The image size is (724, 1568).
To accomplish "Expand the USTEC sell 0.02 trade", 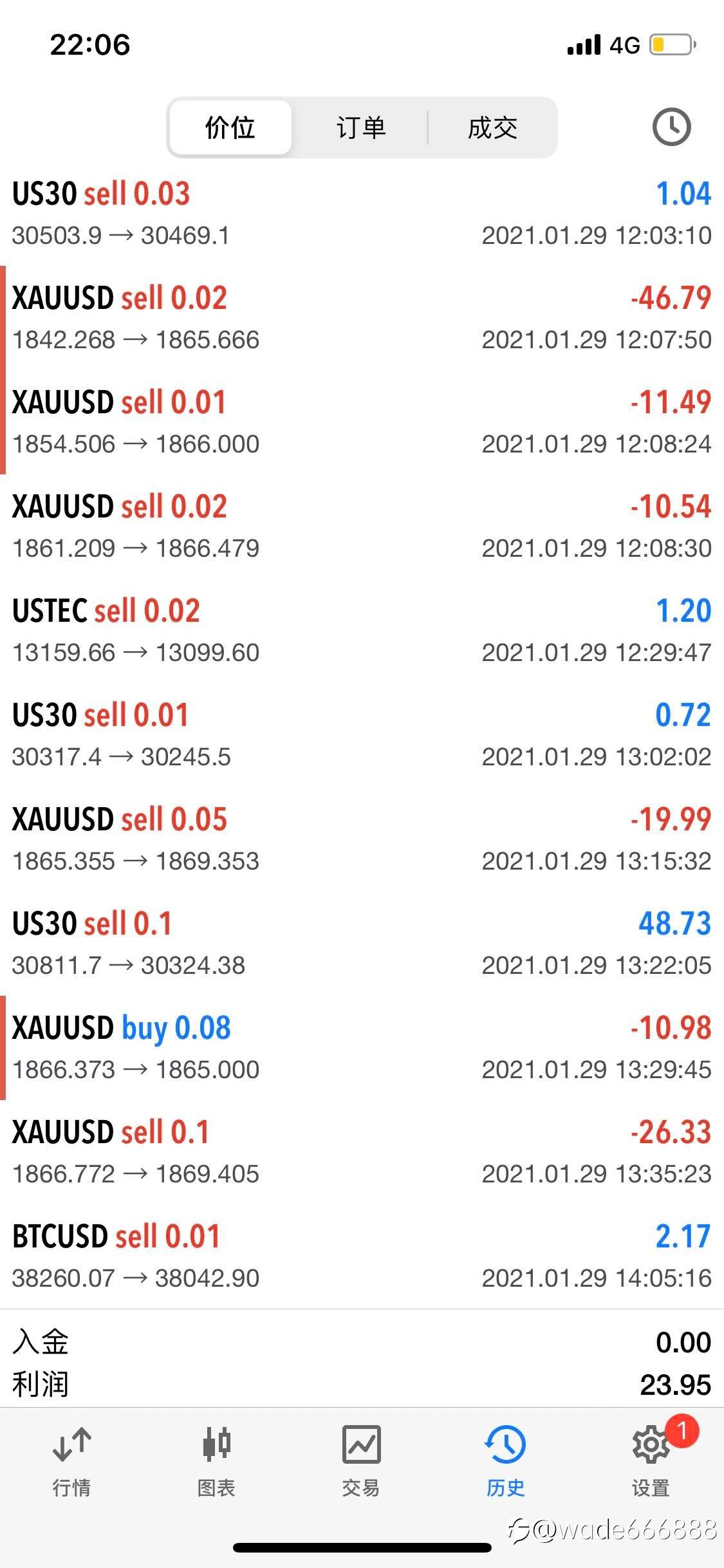I will coord(362,631).
